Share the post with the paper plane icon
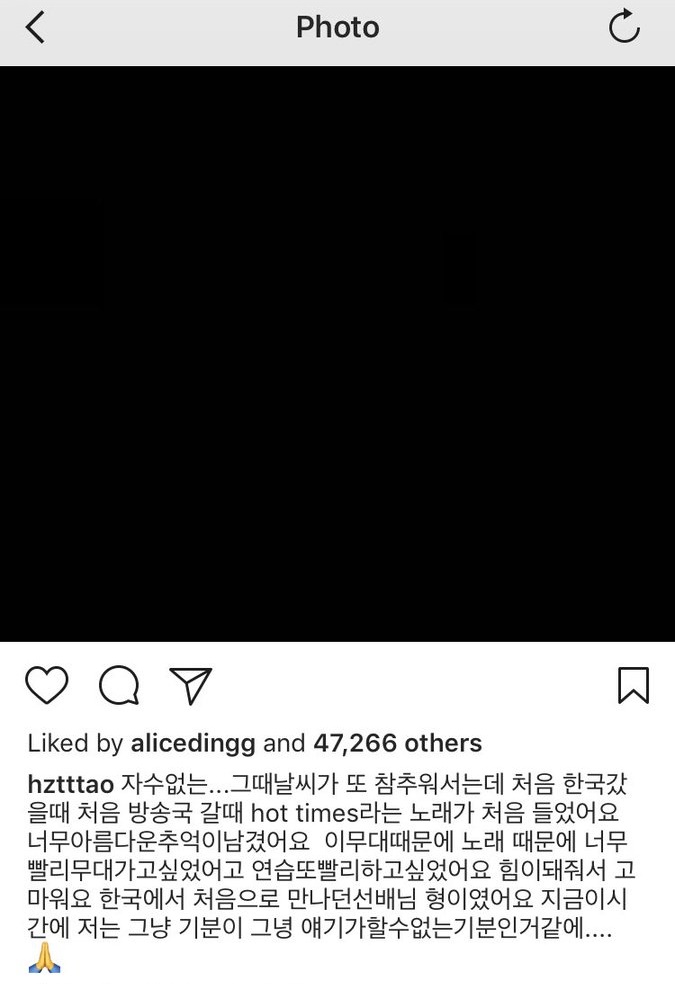Screen dimensions: 675x984 click(x=190, y=686)
